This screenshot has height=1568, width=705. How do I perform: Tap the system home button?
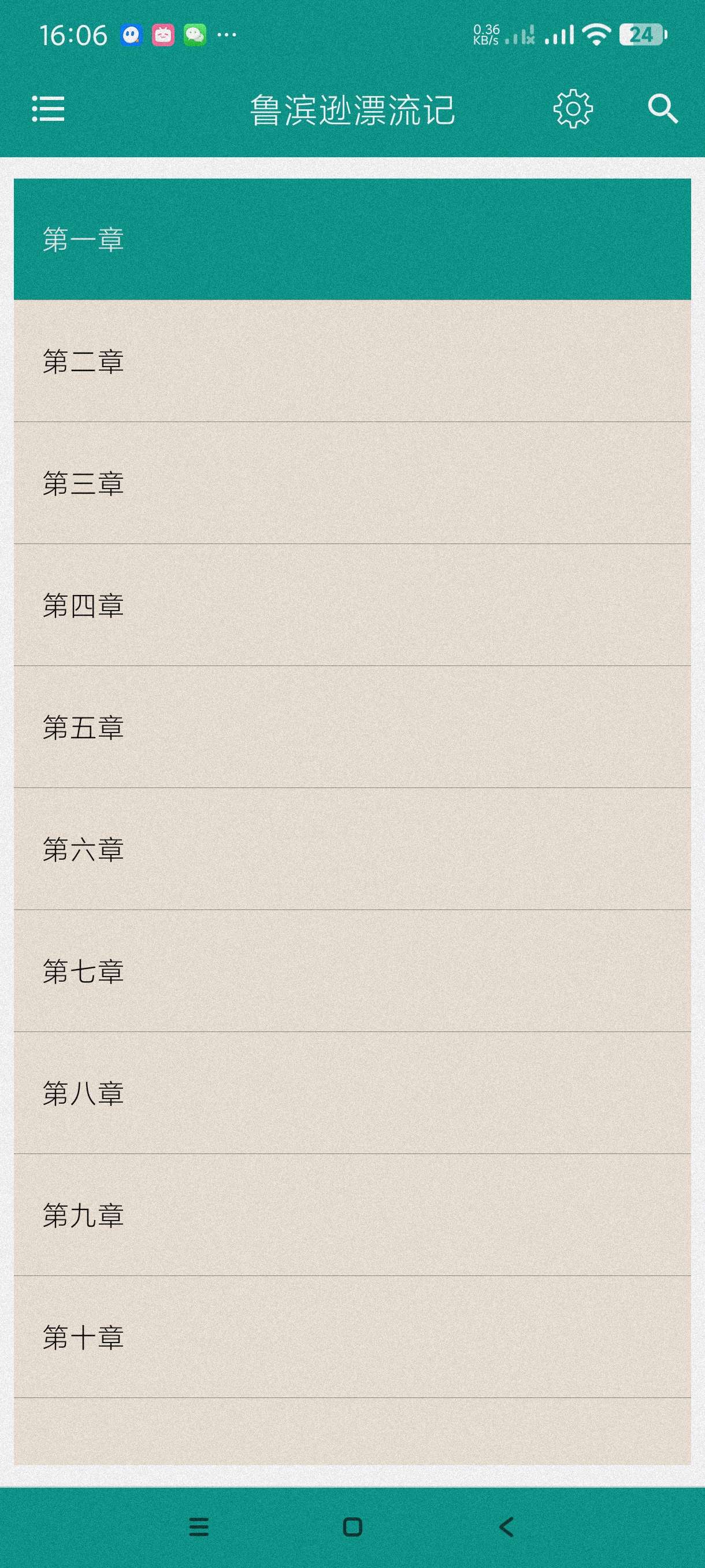(x=353, y=1526)
